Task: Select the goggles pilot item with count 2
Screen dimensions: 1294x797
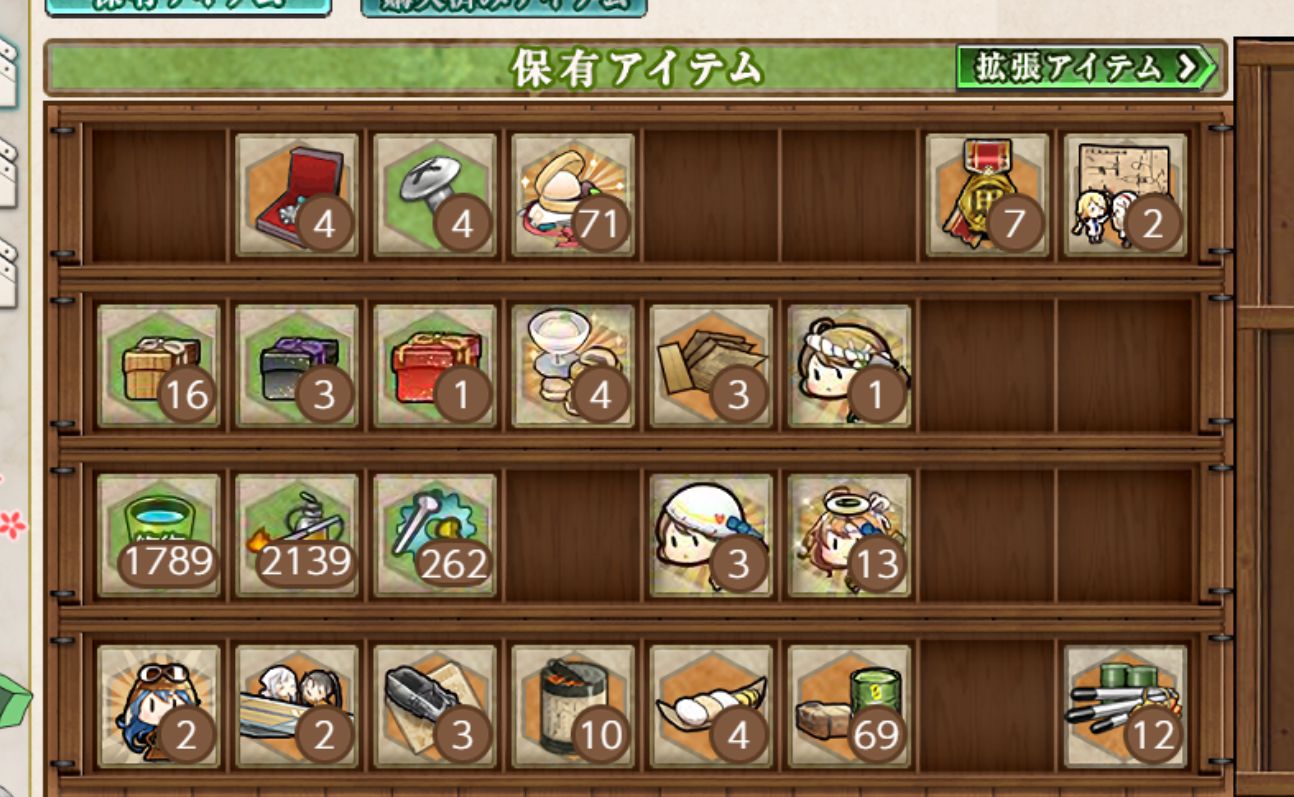Action: pos(159,706)
